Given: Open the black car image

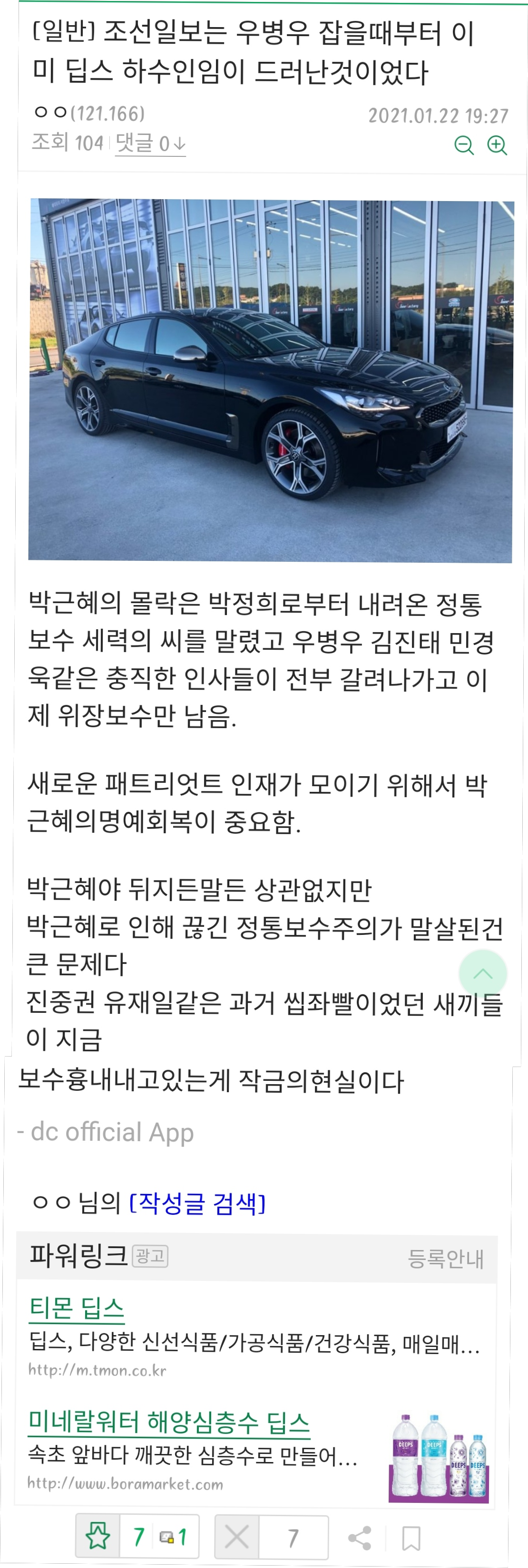Looking at the screenshot, I should point(270,380).
